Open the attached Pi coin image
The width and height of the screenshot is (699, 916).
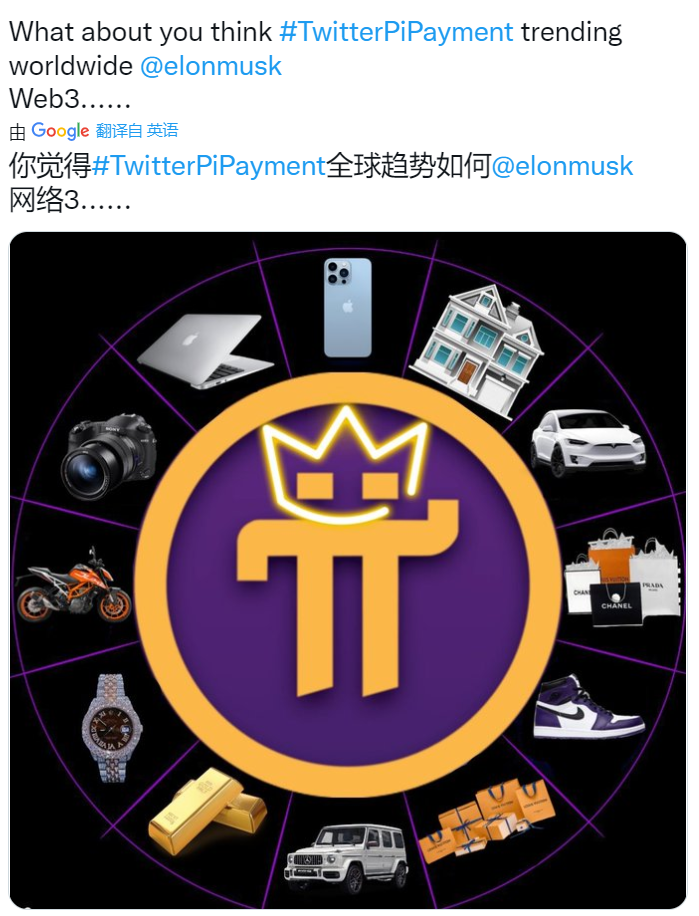[x=348, y=570]
